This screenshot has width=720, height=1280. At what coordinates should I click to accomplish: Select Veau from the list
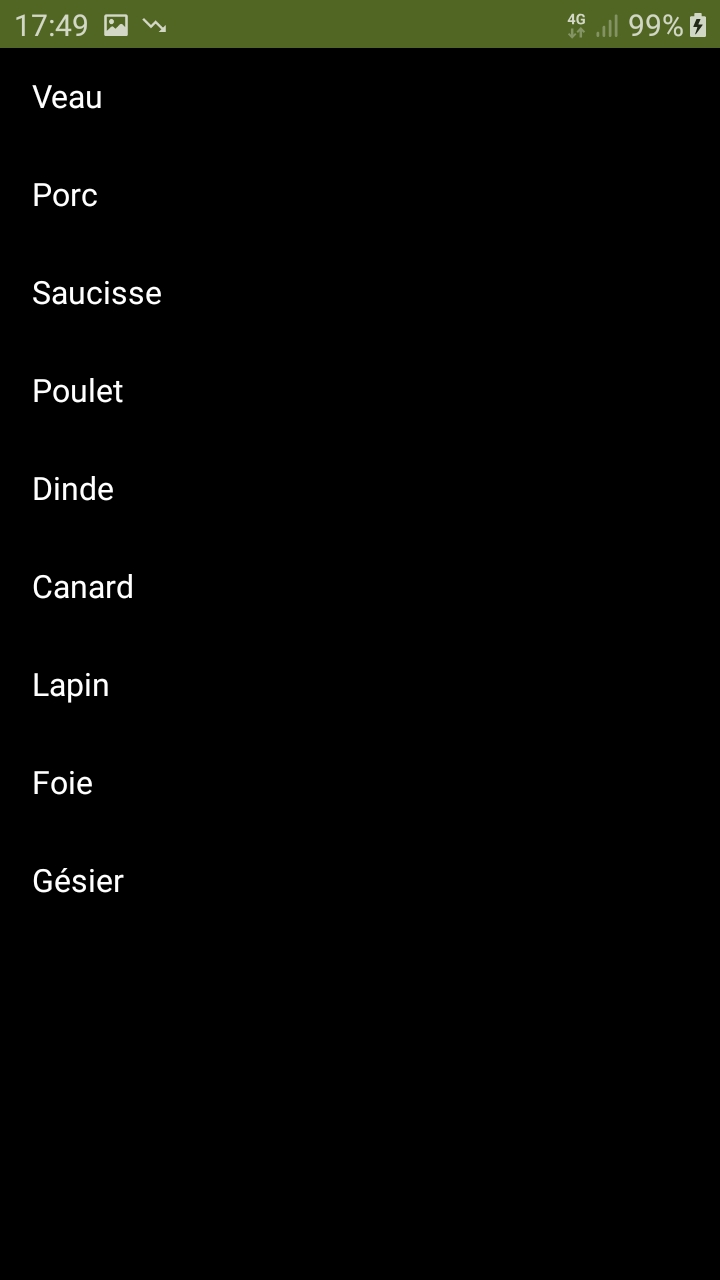[x=360, y=97]
